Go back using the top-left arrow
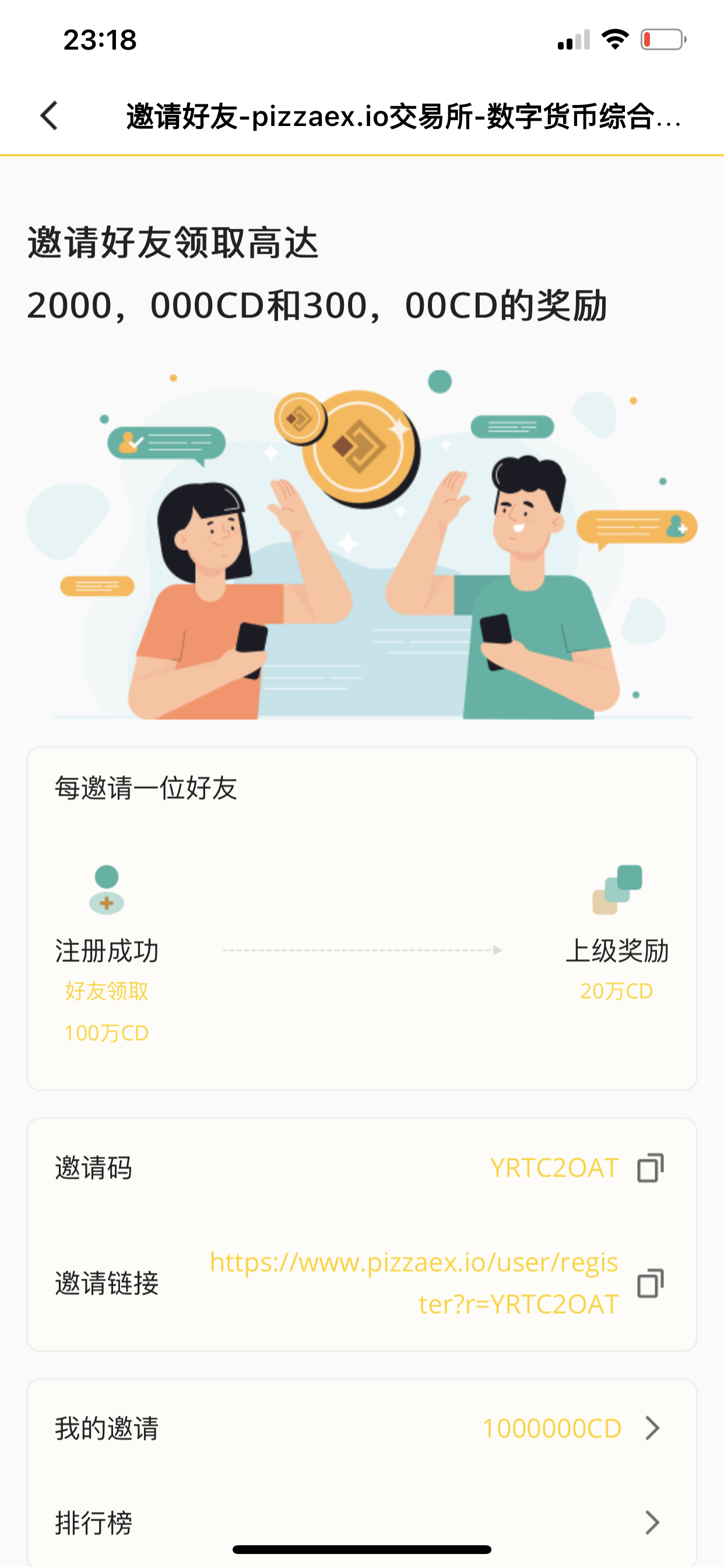 (x=50, y=116)
